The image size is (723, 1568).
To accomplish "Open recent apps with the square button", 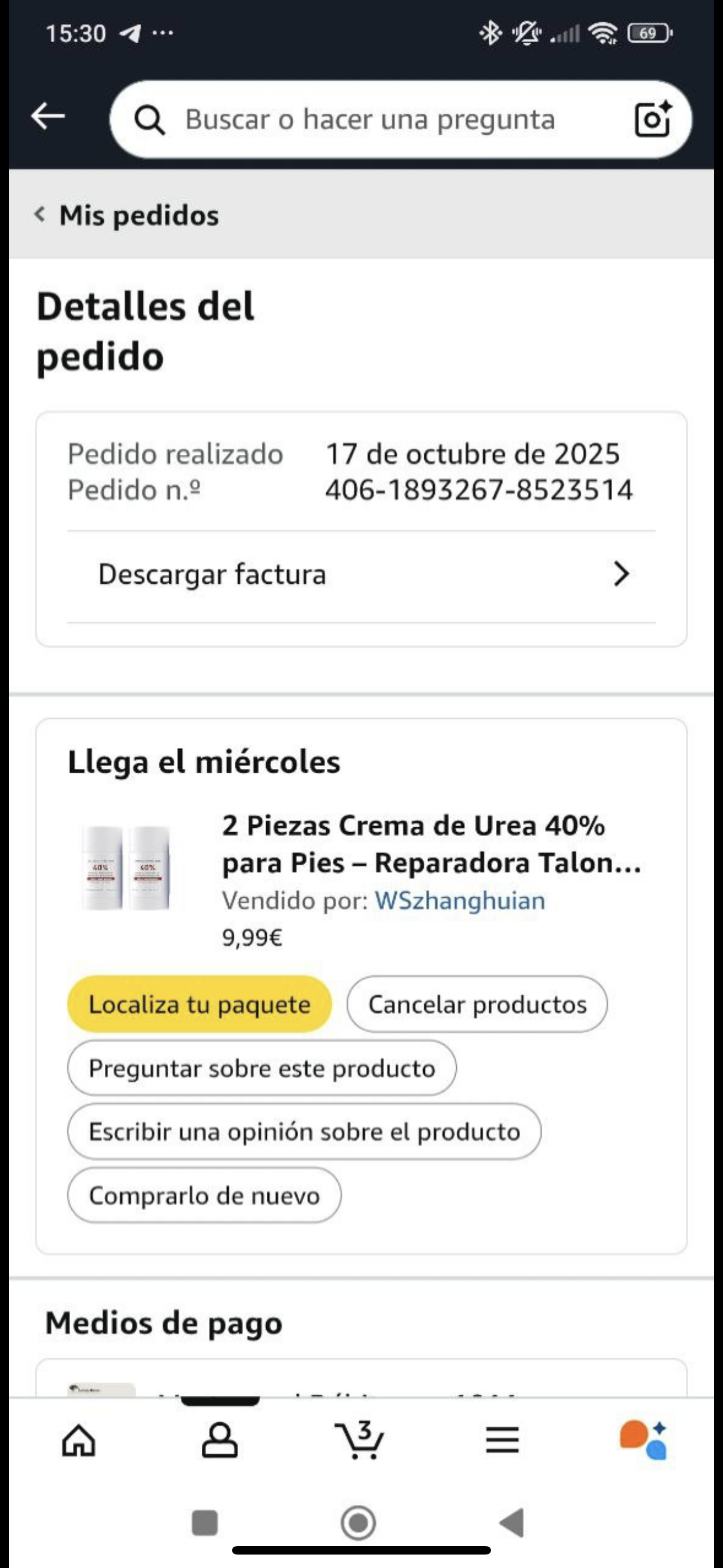I will pos(205,1523).
